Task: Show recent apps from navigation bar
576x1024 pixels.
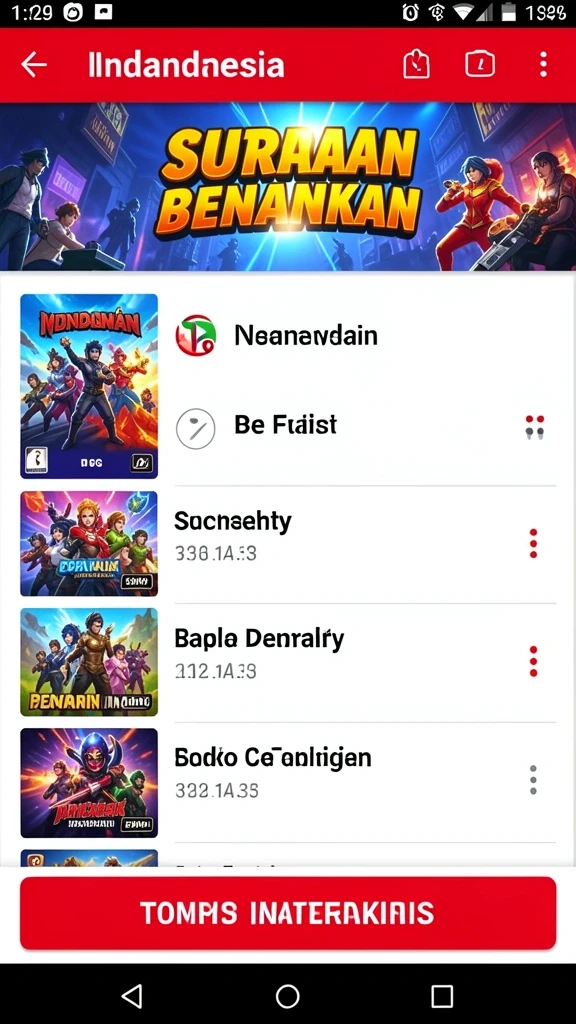Action: (x=442, y=996)
